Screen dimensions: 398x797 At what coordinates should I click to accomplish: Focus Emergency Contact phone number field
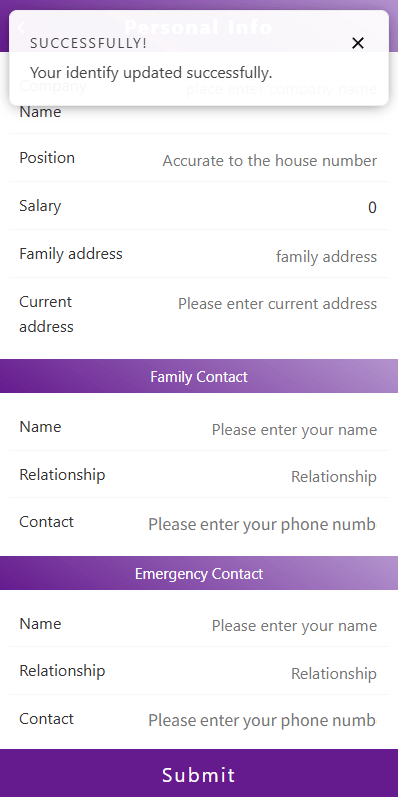(x=261, y=720)
